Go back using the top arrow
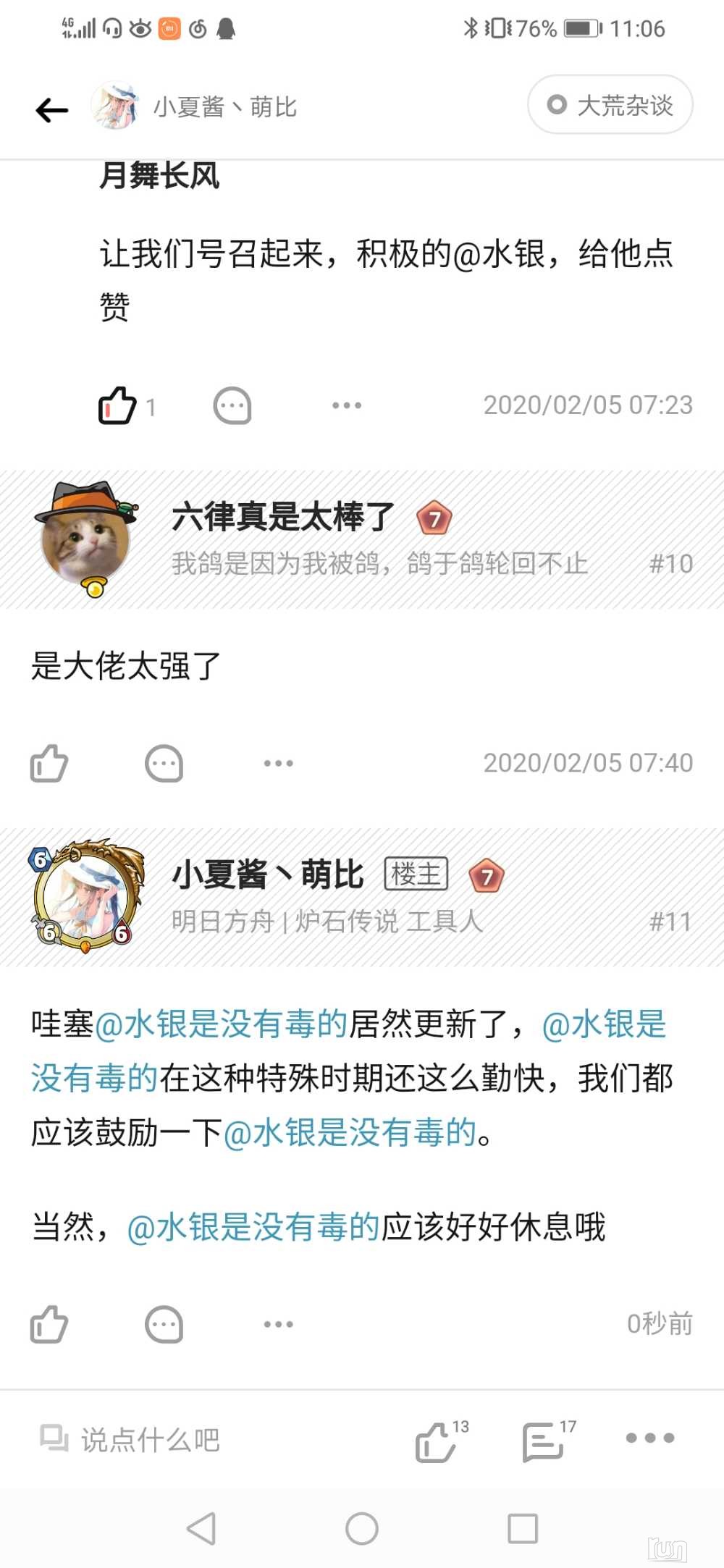This screenshot has height=1568, width=724. [51, 110]
